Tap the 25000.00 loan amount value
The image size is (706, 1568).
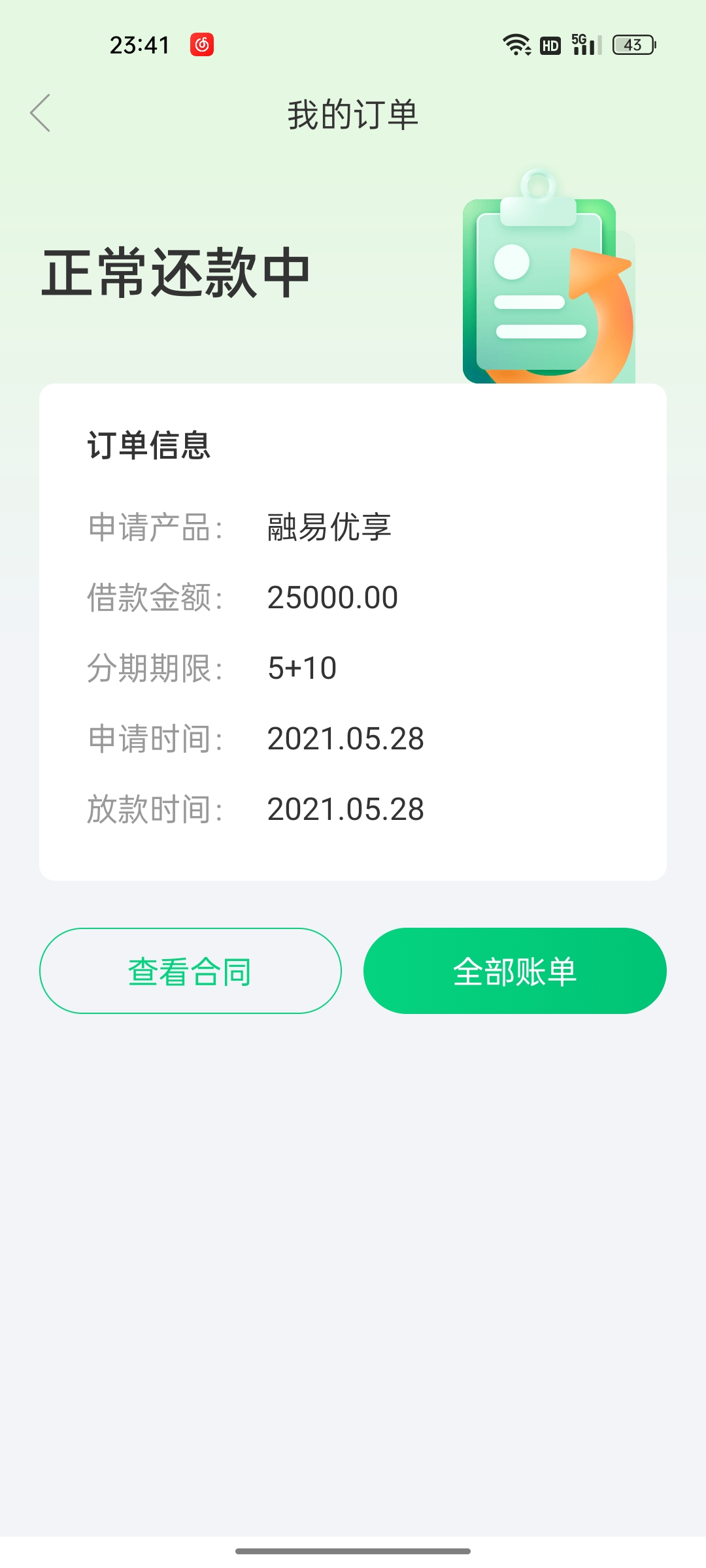(333, 596)
